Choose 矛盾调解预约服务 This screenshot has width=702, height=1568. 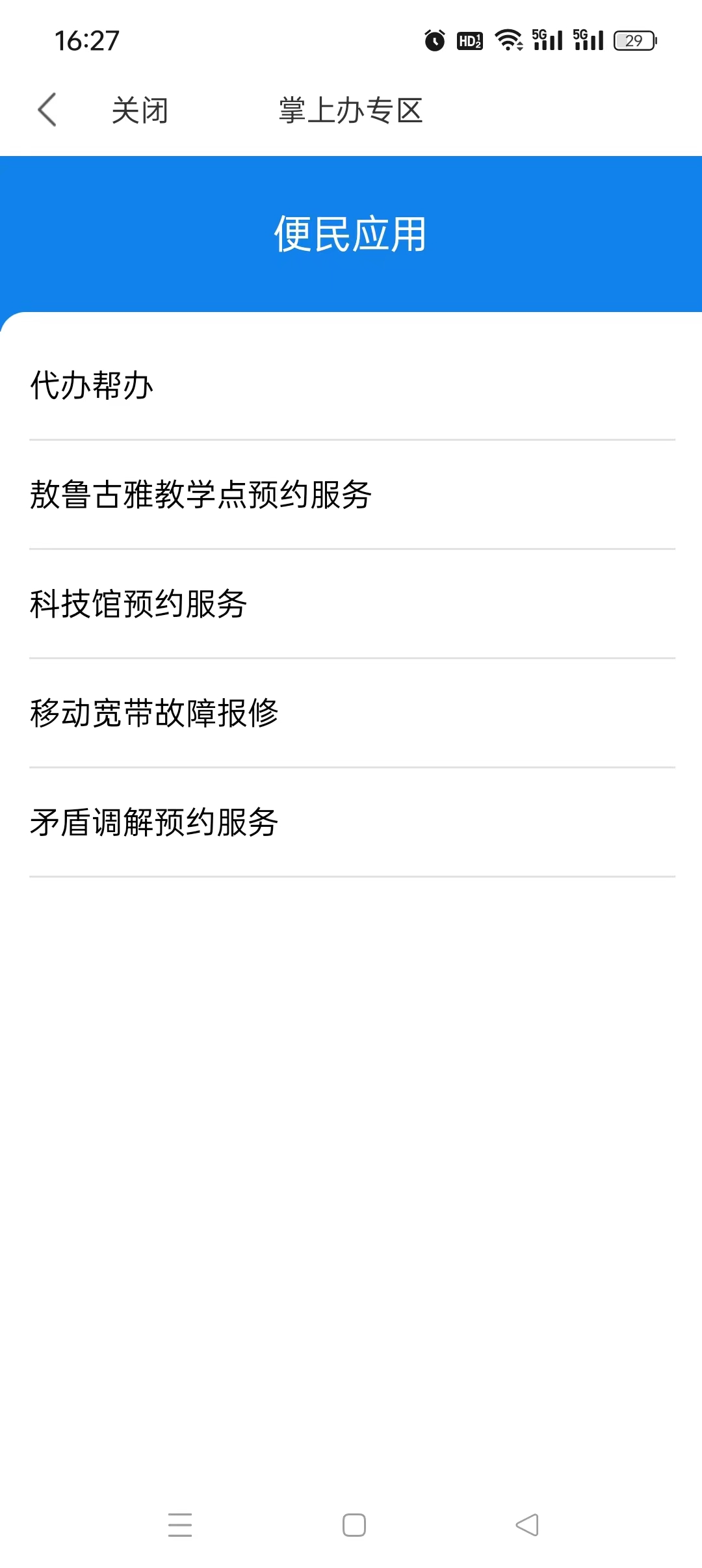(x=352, y=822)
